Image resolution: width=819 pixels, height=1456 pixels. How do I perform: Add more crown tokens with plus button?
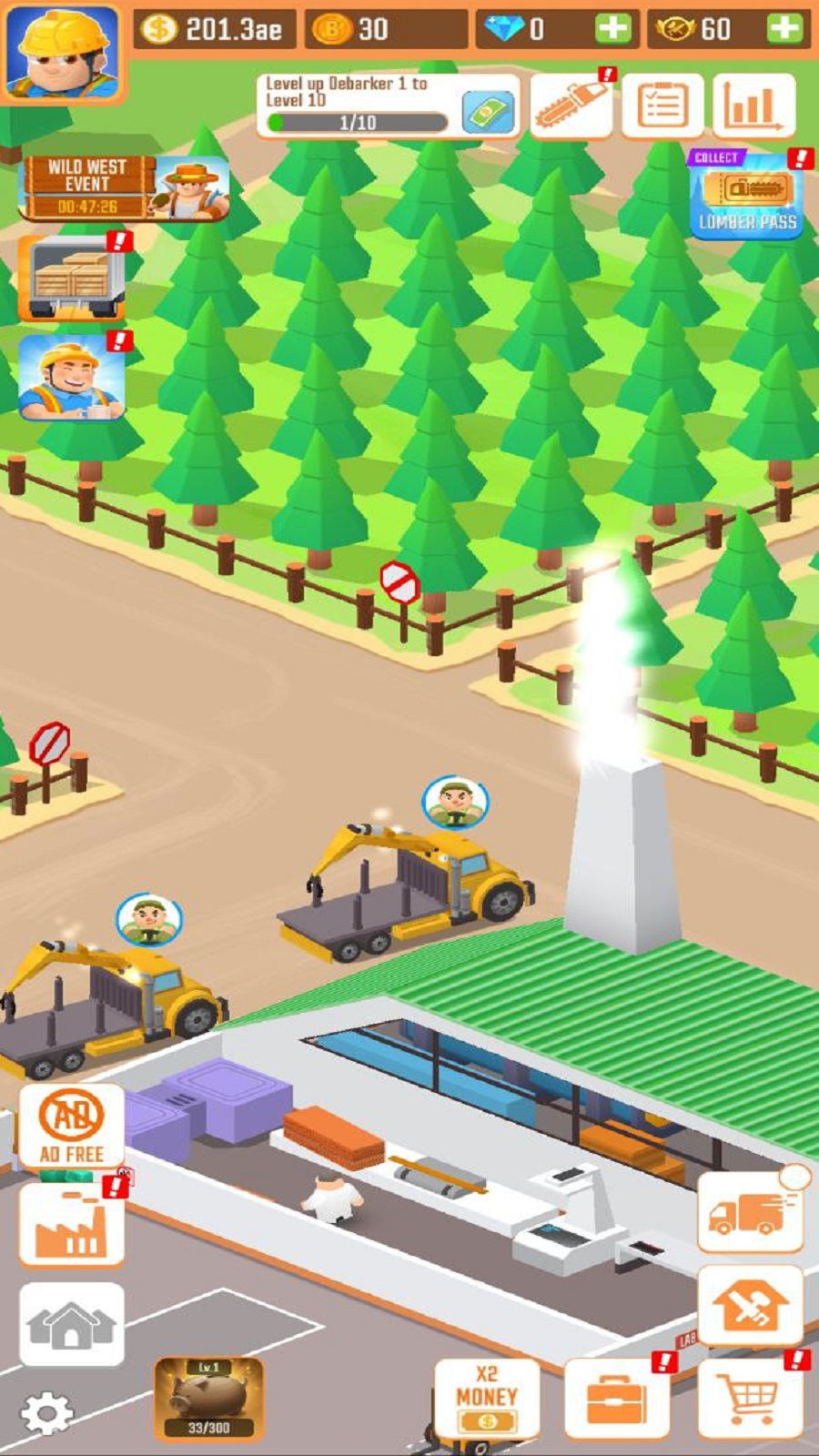(x=784, y=29)
